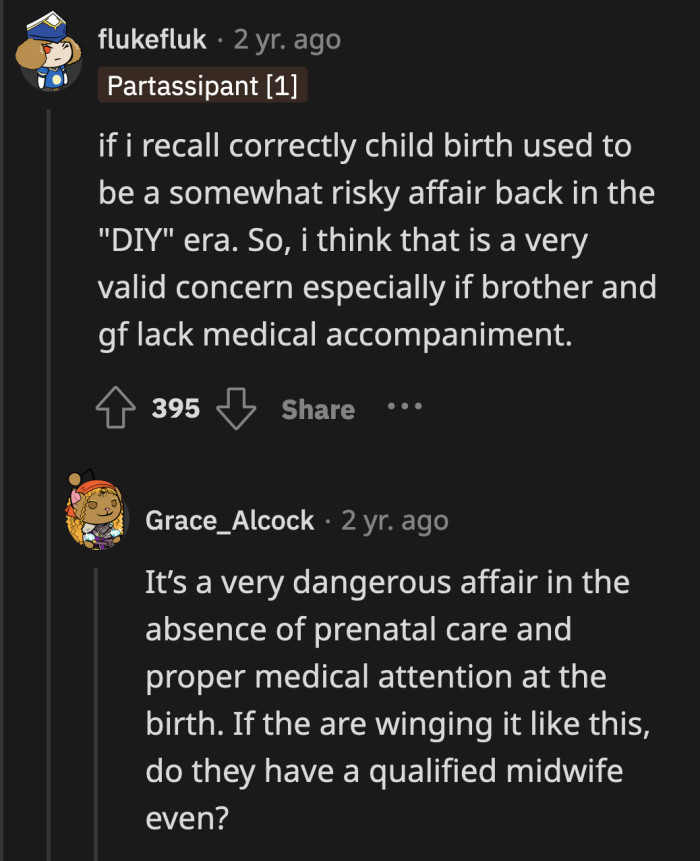Share flukefluk's comment
This screenshot has height=861, width=700.
pos(318,409)
